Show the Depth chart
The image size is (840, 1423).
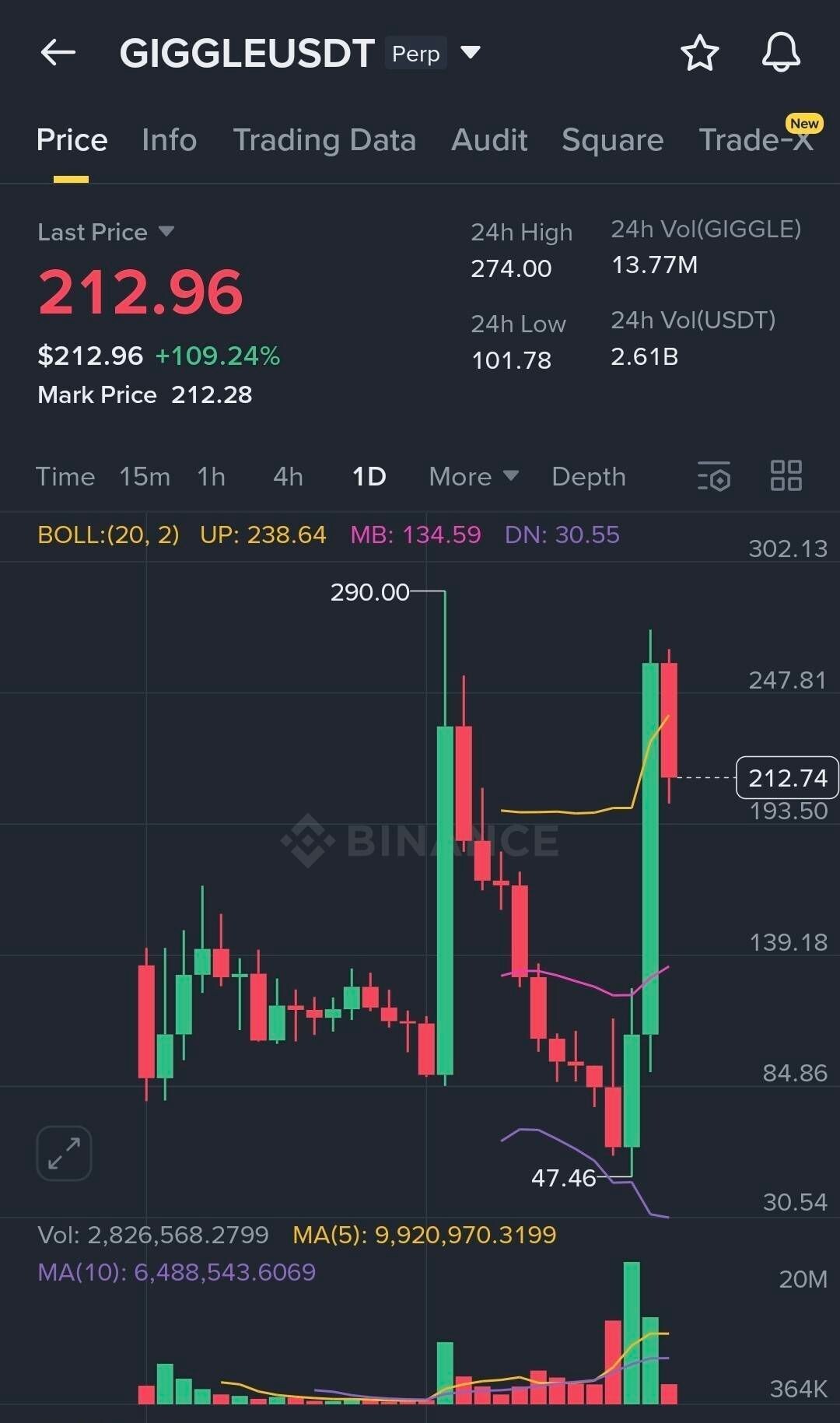tap(588, 476)
